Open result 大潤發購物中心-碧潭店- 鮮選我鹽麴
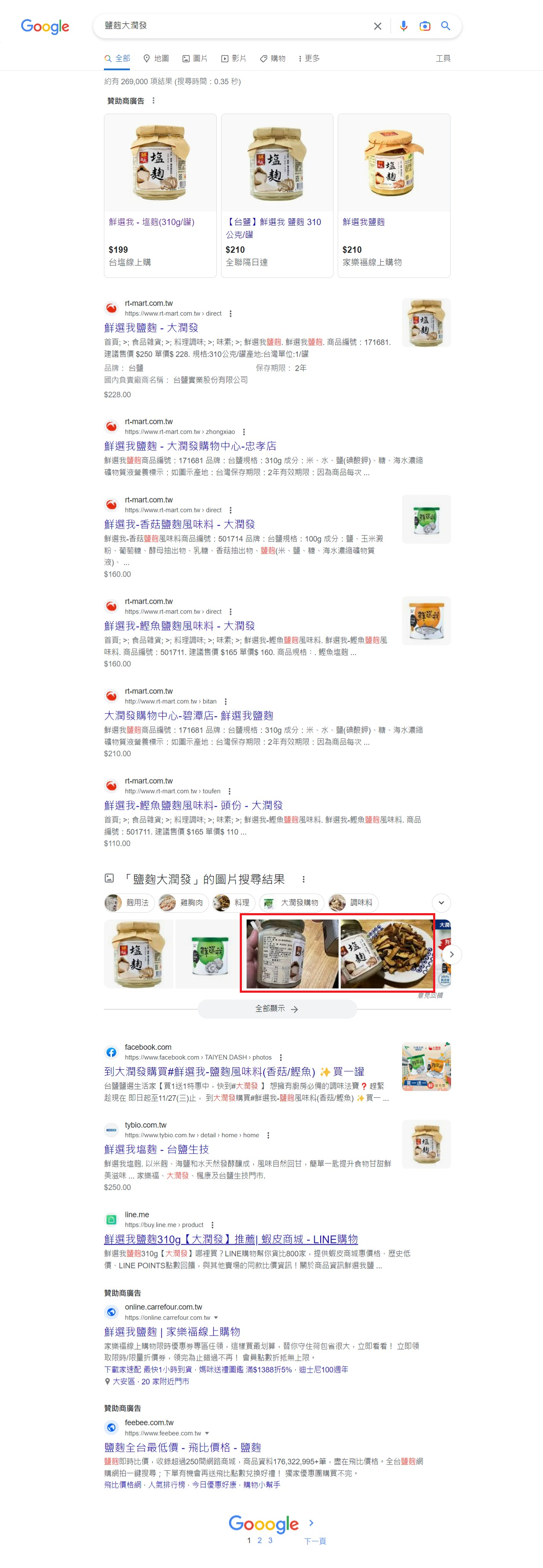 188,715
